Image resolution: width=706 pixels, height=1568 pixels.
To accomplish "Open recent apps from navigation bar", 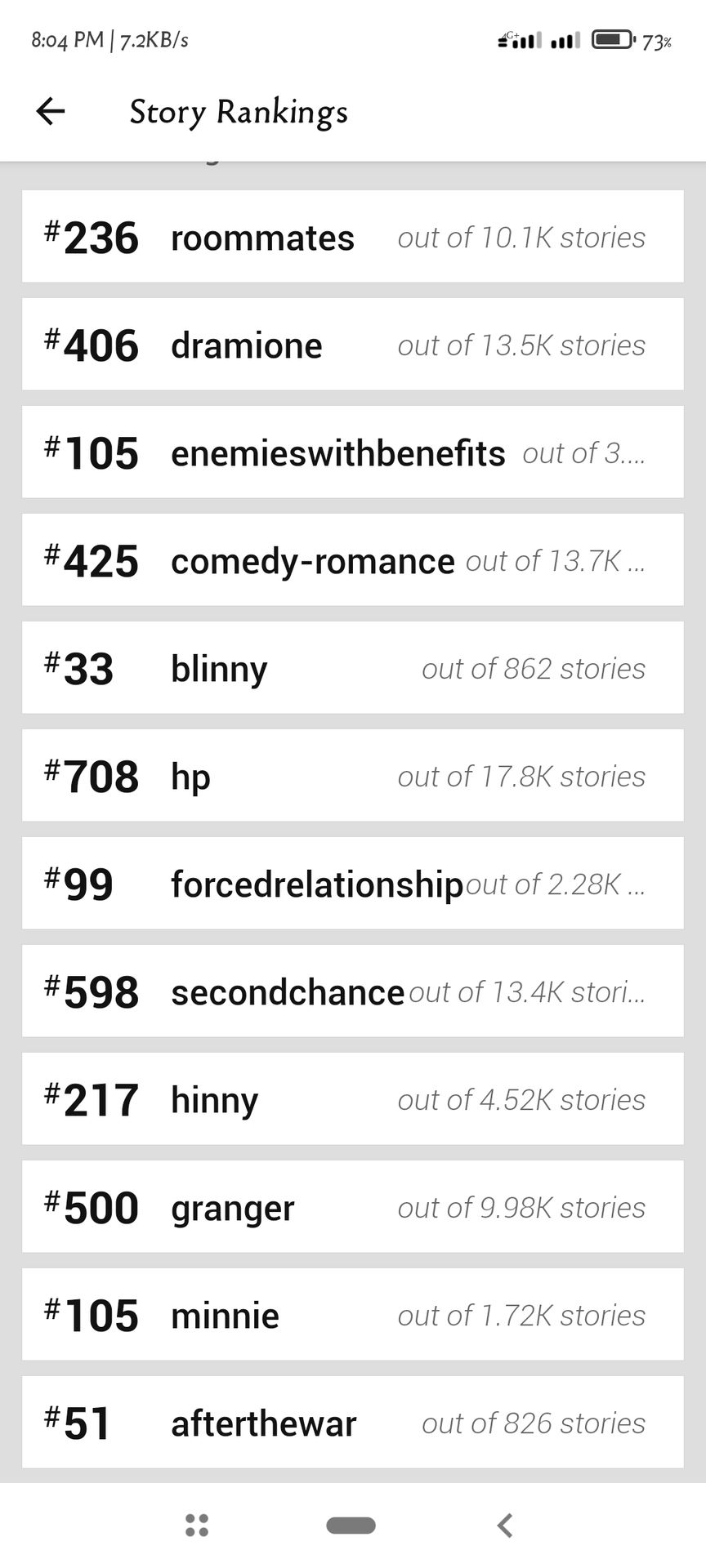I will pyautogui.click(x=197, y=1525).
